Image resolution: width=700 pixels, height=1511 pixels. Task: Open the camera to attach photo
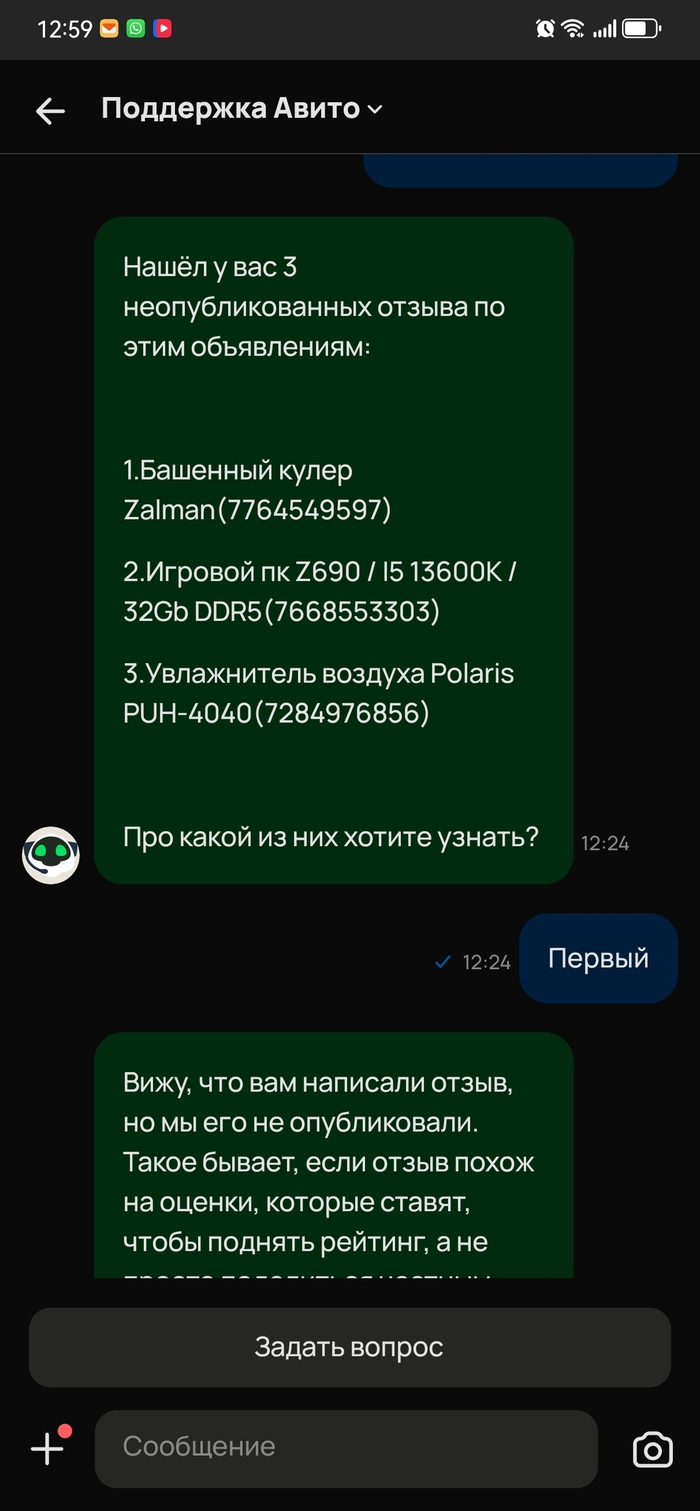coord(652,1449)
